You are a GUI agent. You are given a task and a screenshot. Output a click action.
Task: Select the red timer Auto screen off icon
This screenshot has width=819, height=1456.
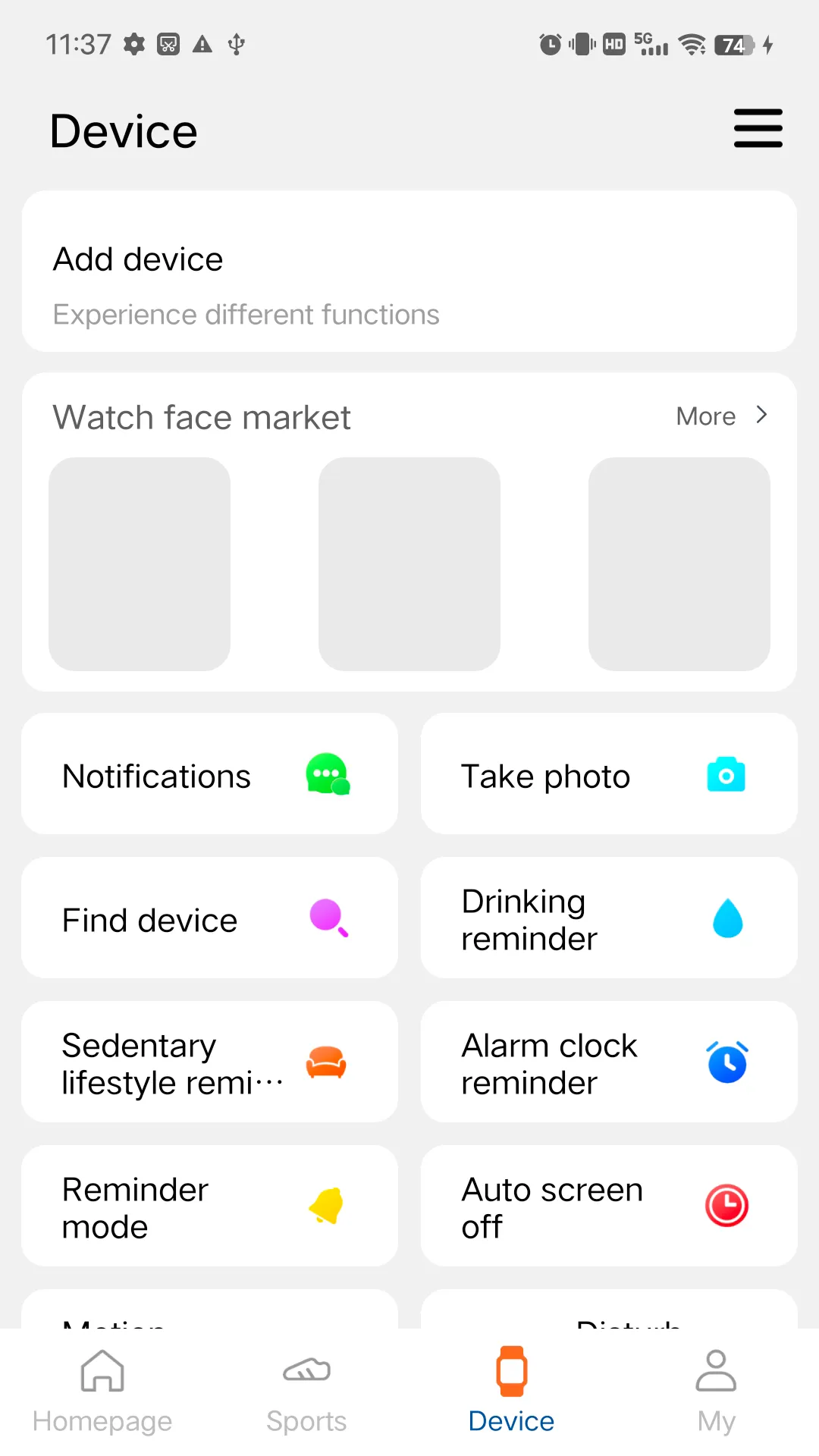pyautogui.click(x=726, y=1206)
